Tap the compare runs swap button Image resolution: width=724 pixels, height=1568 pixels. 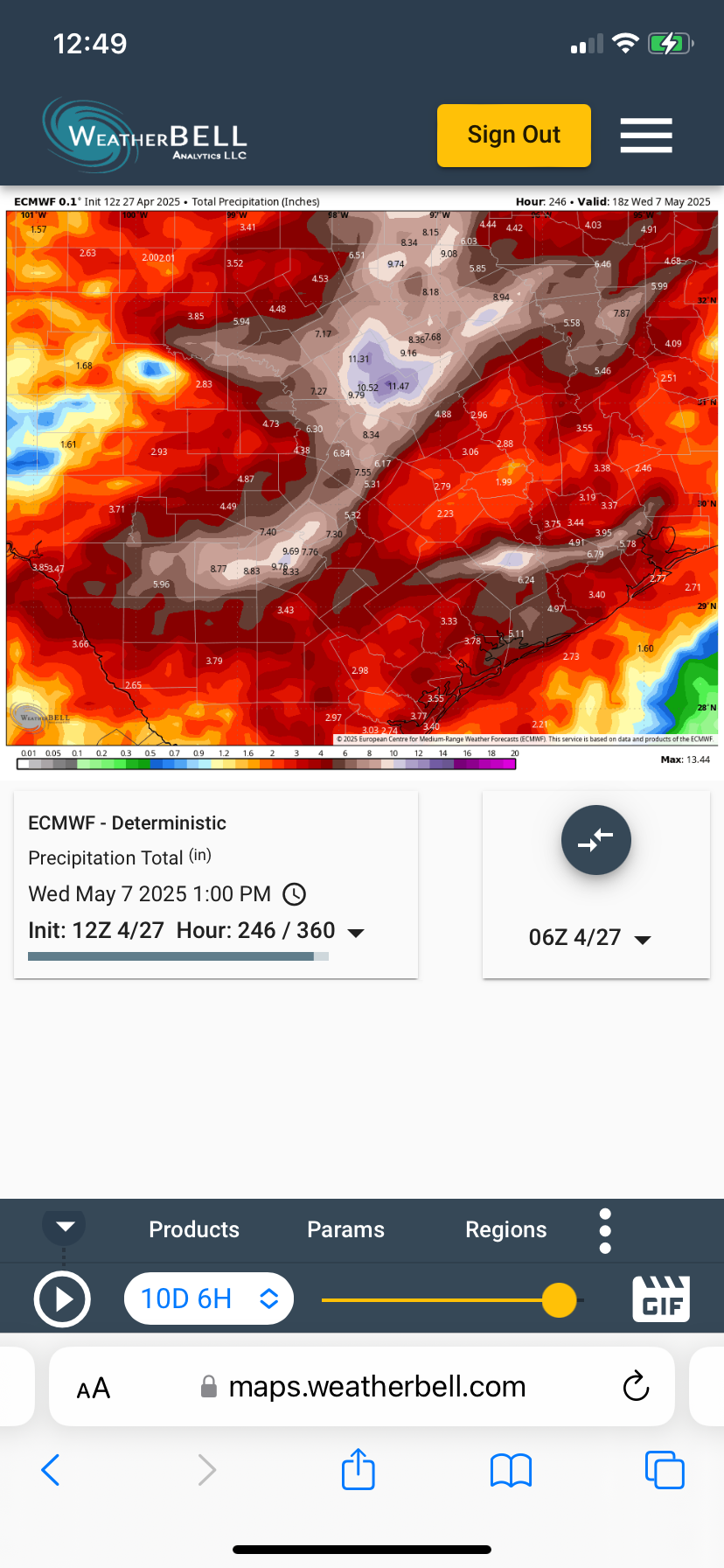pyautogui.click(x=595, y=840)
